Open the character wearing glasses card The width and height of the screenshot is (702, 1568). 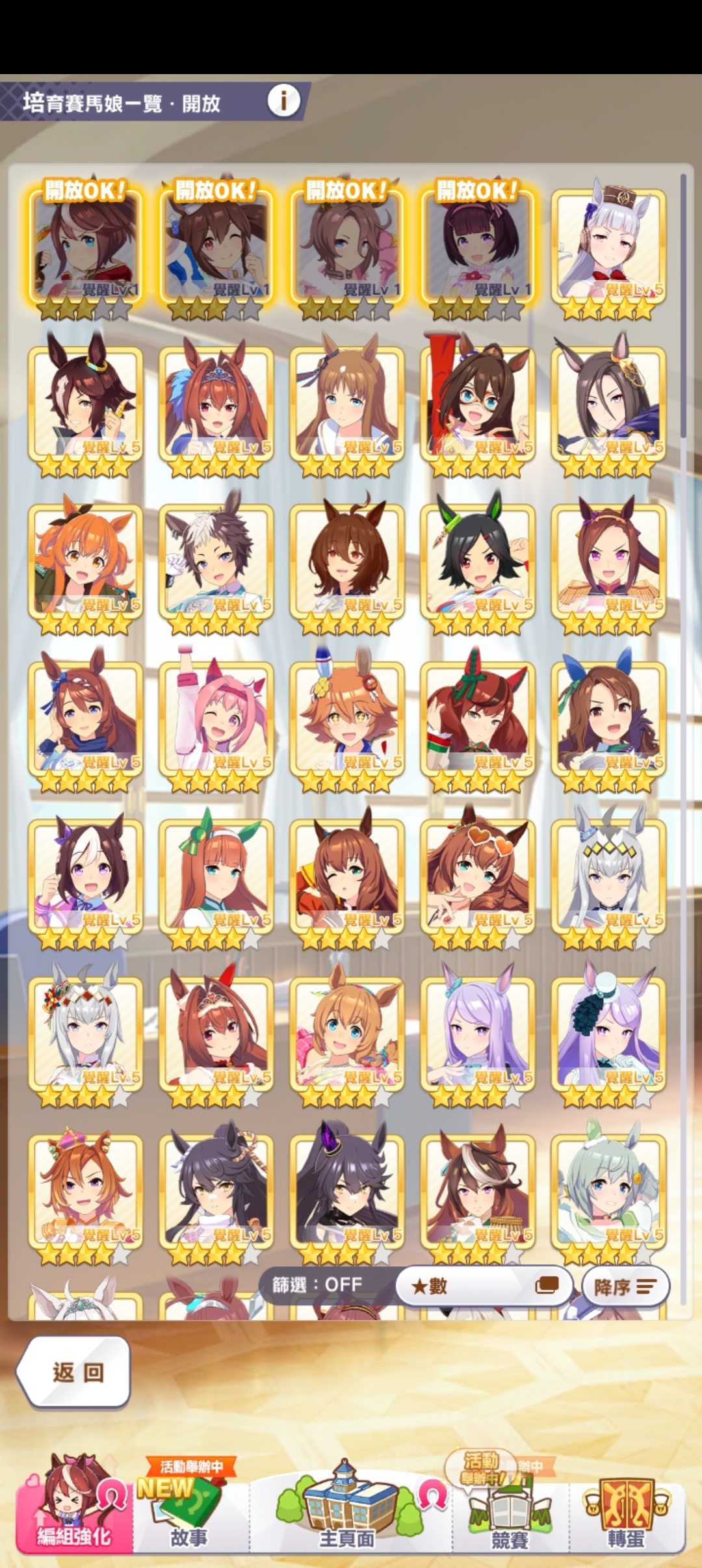[x=478, y=402]
